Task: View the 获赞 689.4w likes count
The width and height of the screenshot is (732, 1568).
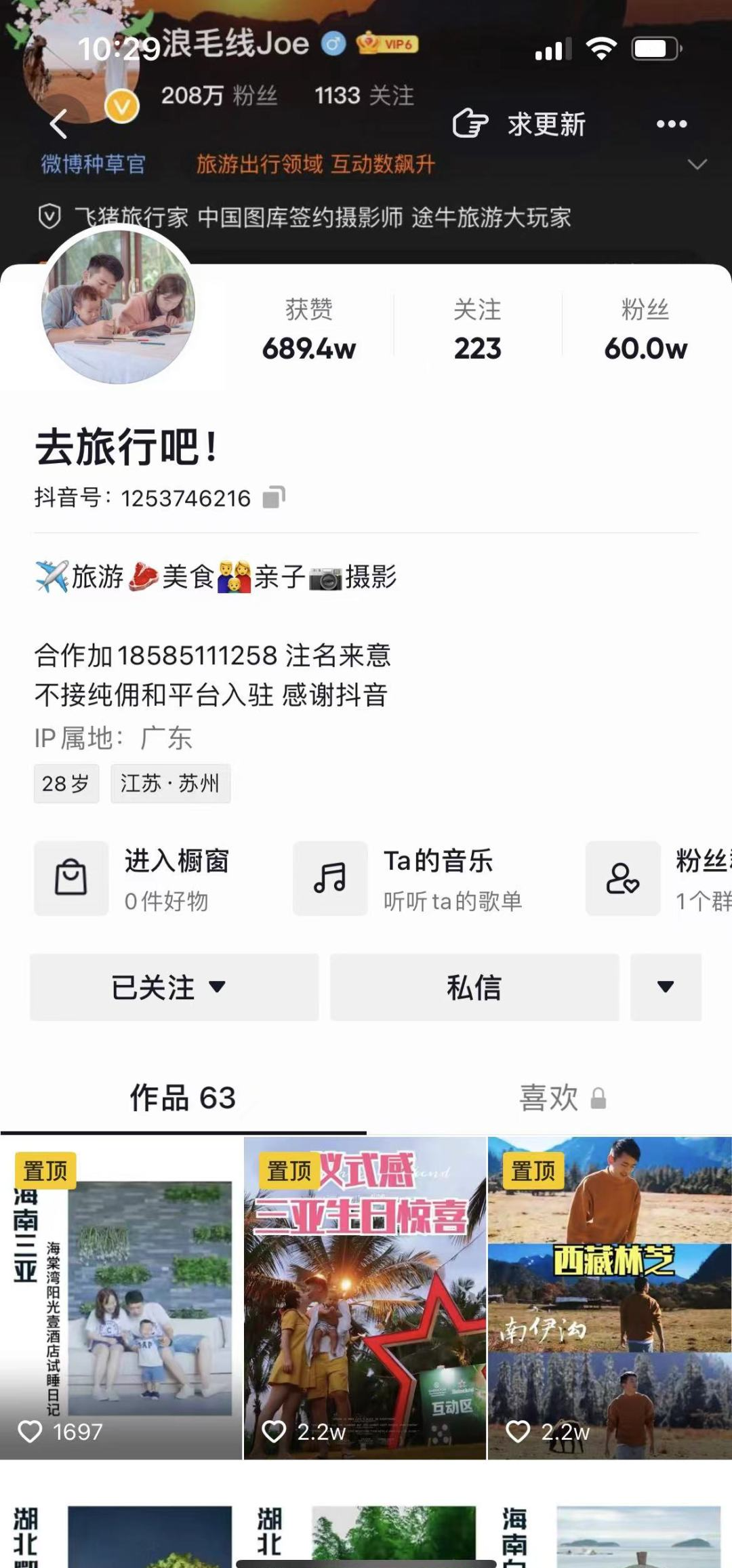Action: (x=308, y=330)
